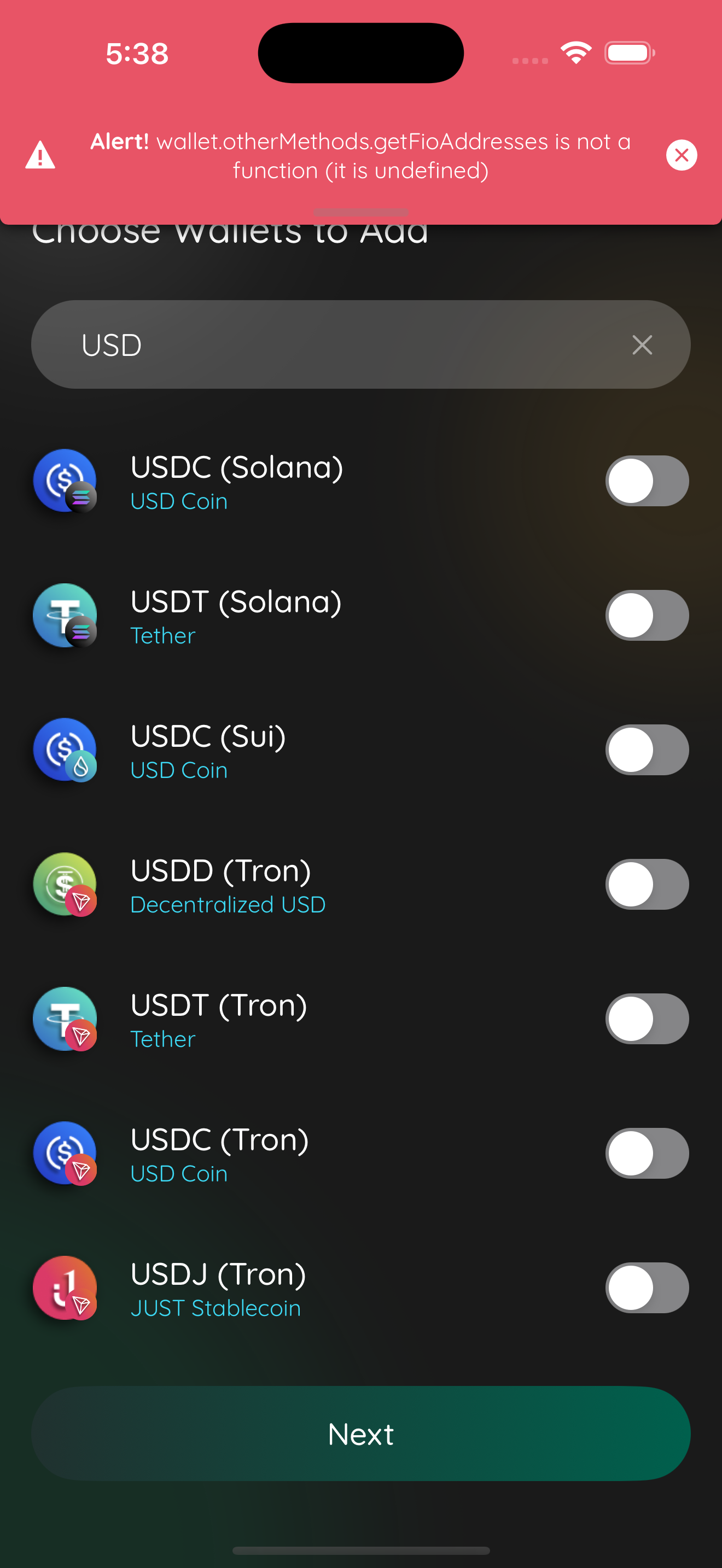Turn on USDJ (Tron) JUST Stablecoin
The image size is (722, 1568).
click(x=647, y=1288)
